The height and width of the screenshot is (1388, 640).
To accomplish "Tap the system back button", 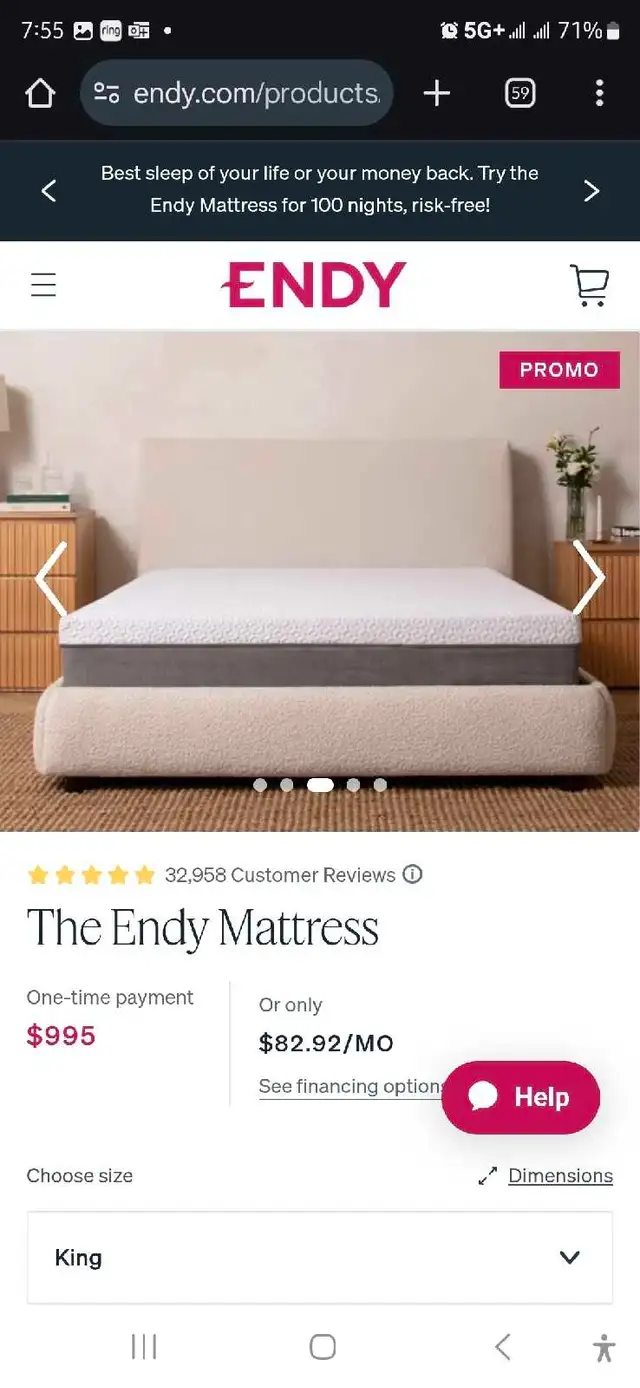I will pos(503,1346).
